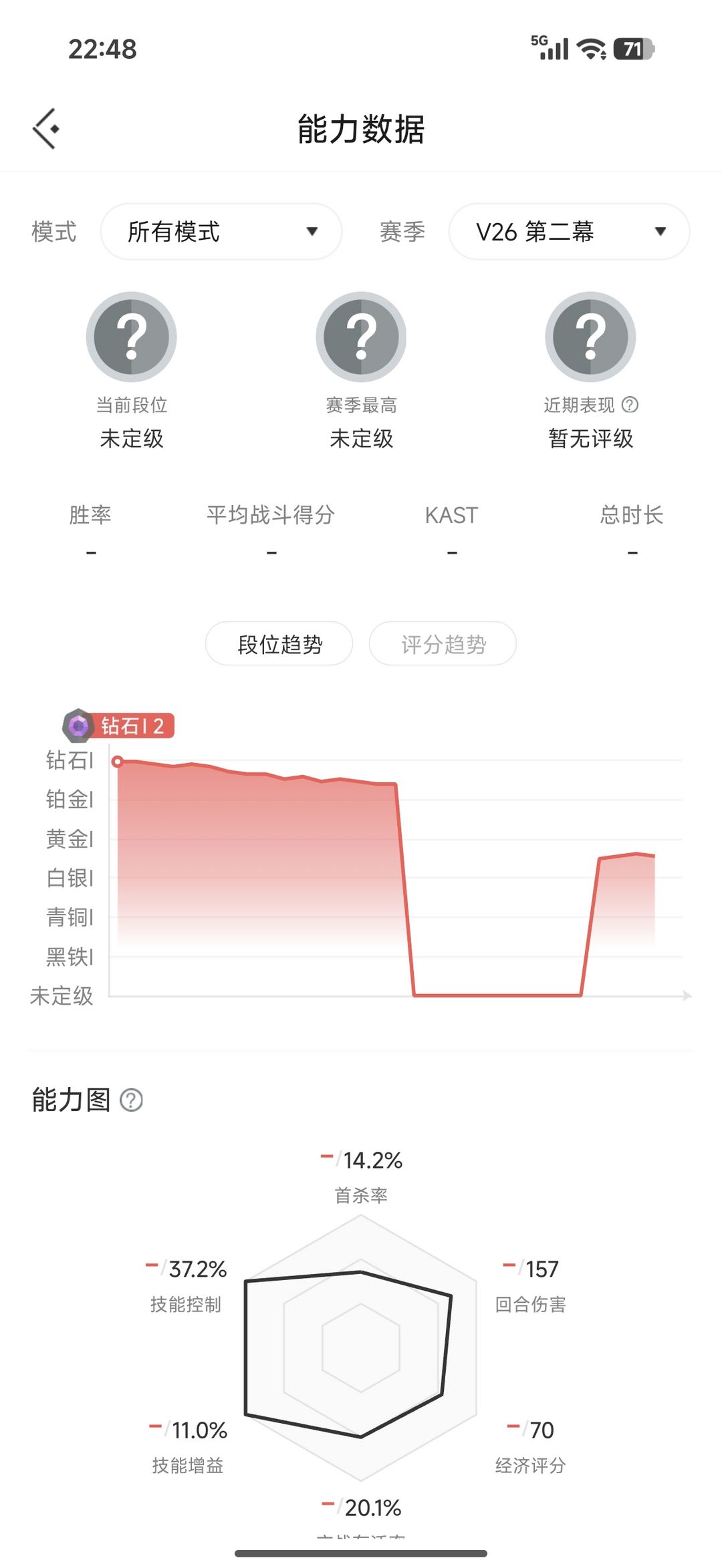This screenshot has width=722, height=1568.
Task: Go back from the 能力数据 page
Action: pyautogui.click(x=45, y=128)
